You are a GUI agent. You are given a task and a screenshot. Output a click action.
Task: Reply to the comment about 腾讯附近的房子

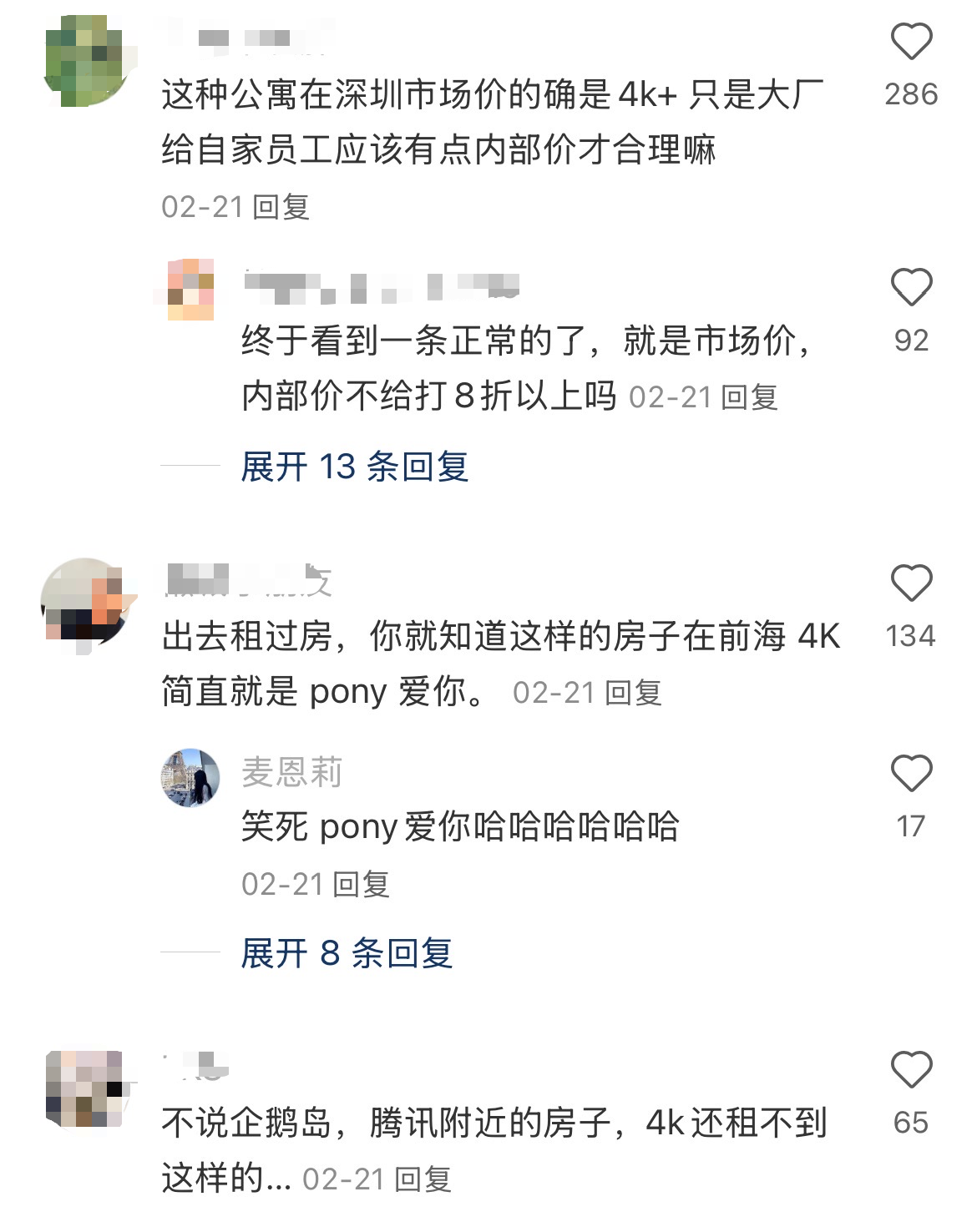423,1179
